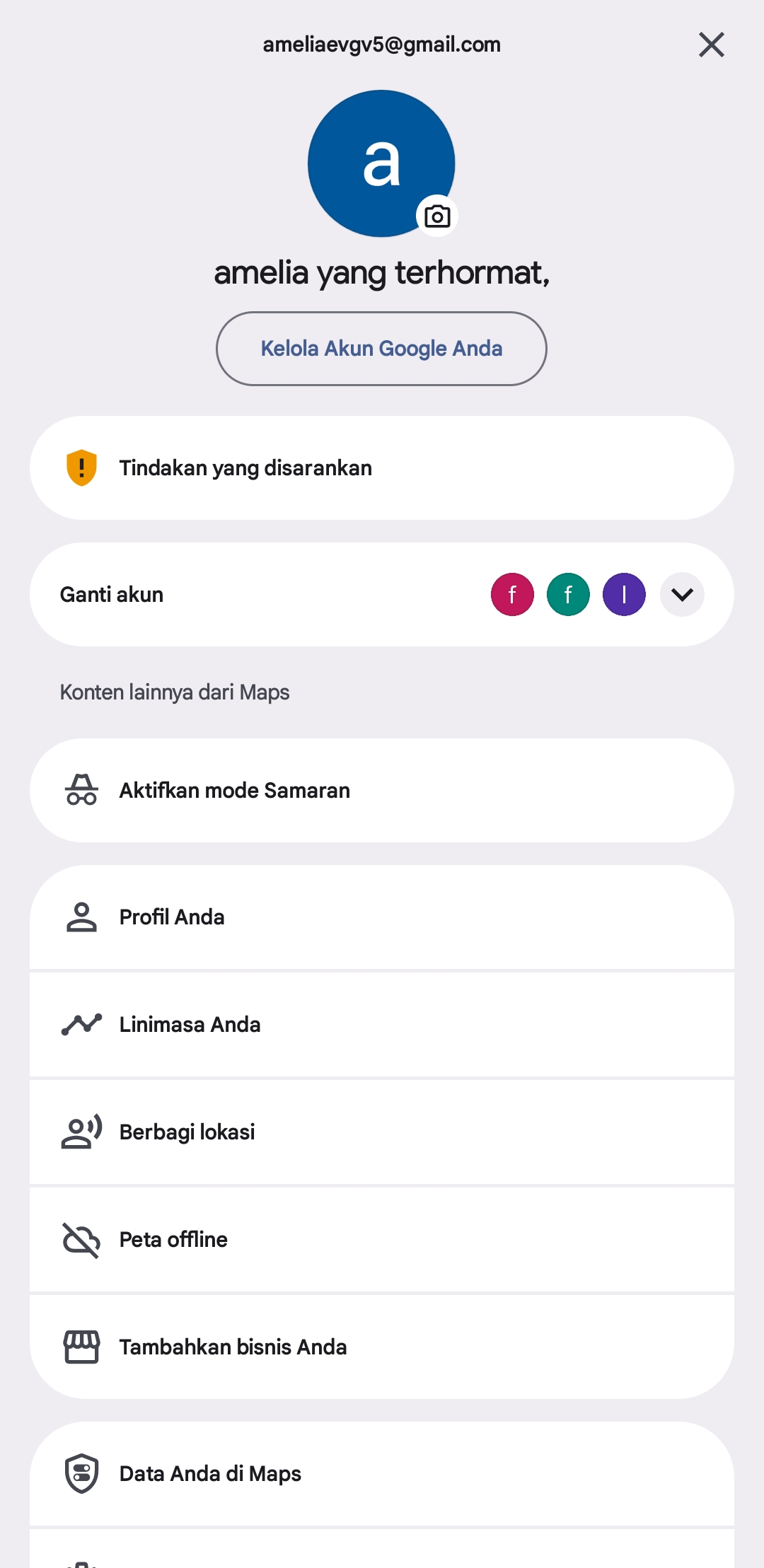Select Aktifkan mode Samaran
Image resolution: width=764 pixels, height=1568 pixels.
(x=382, y=790)
